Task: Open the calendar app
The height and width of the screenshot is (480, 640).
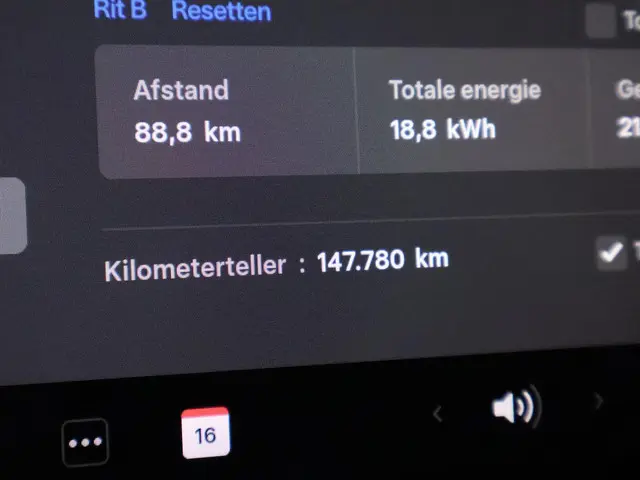Action: tap(205, 434)
